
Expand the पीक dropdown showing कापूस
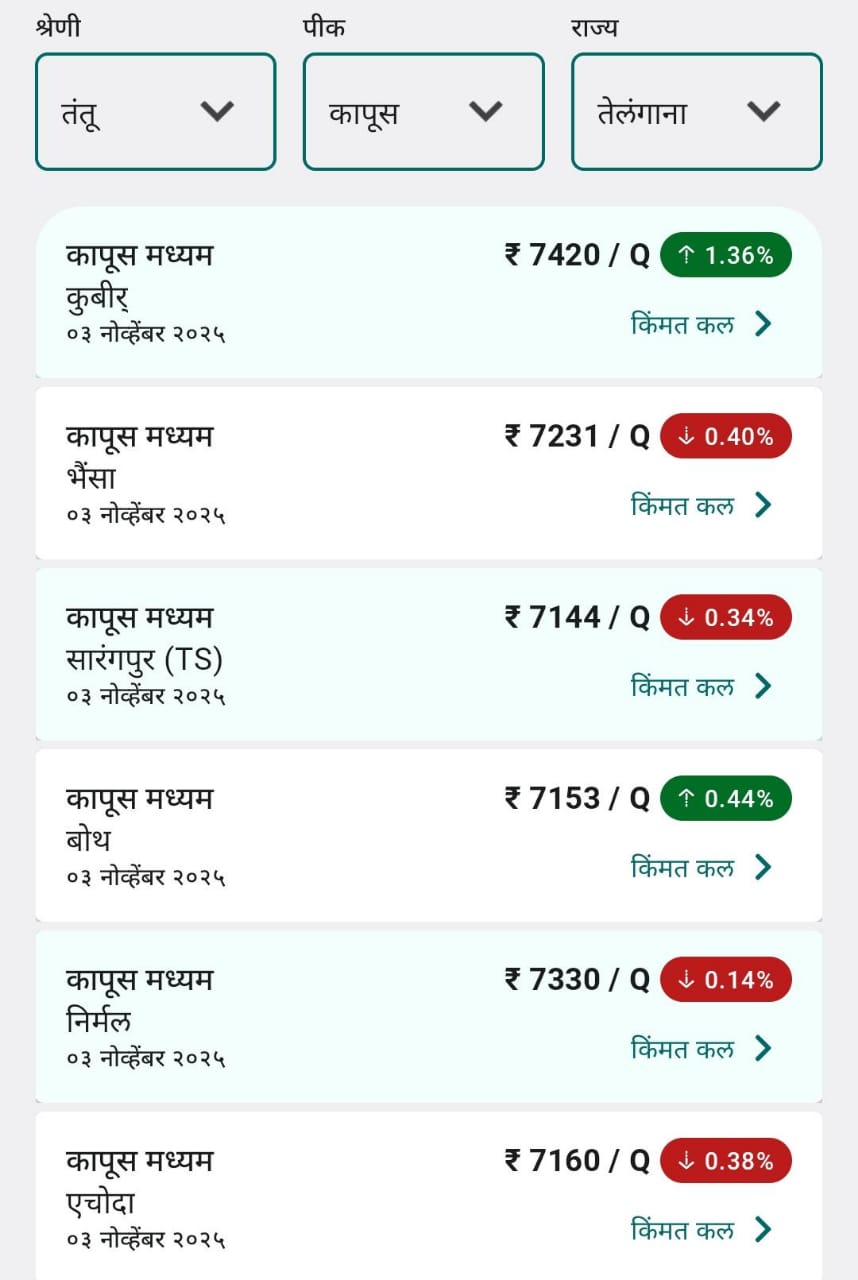[x=423, y=112]
